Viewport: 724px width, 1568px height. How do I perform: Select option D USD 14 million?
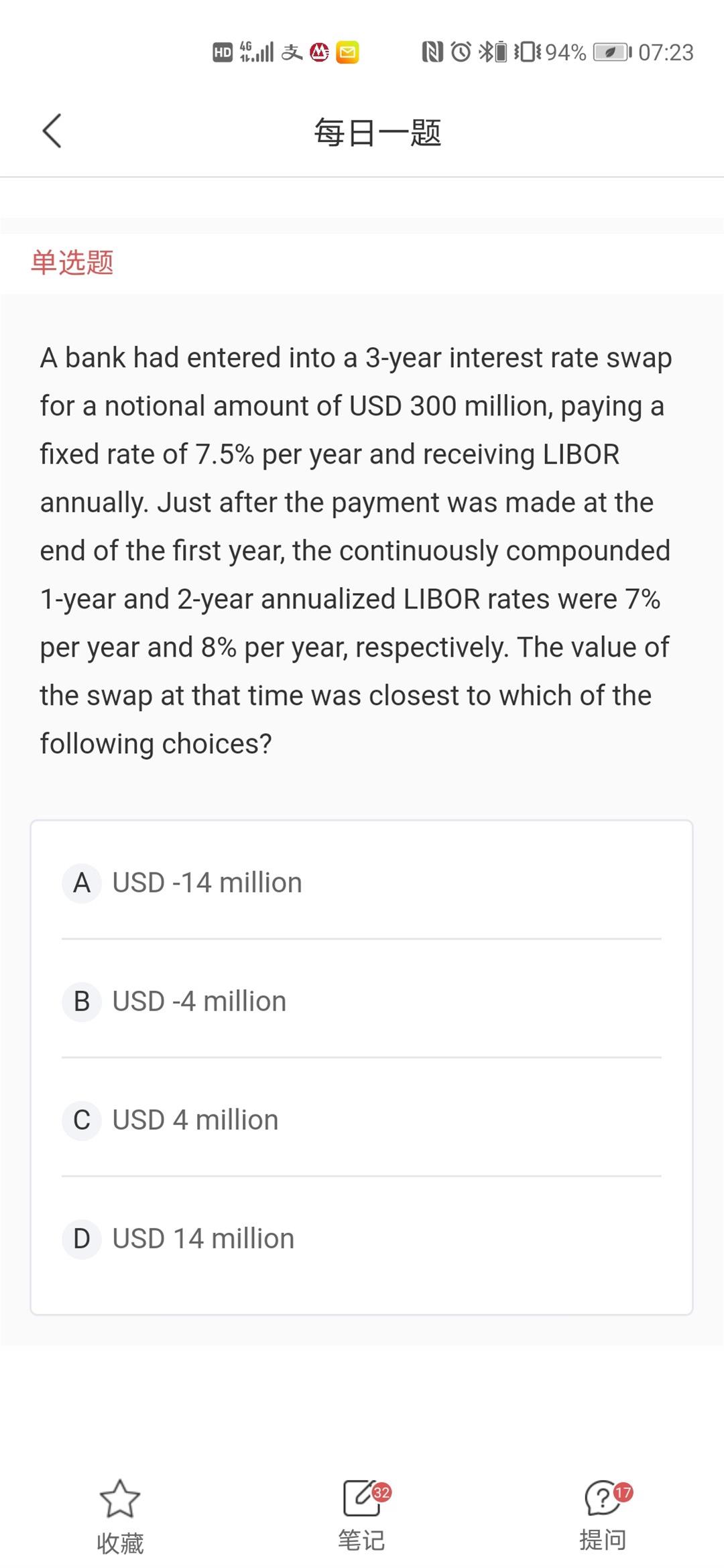(x=361, y=1238)
